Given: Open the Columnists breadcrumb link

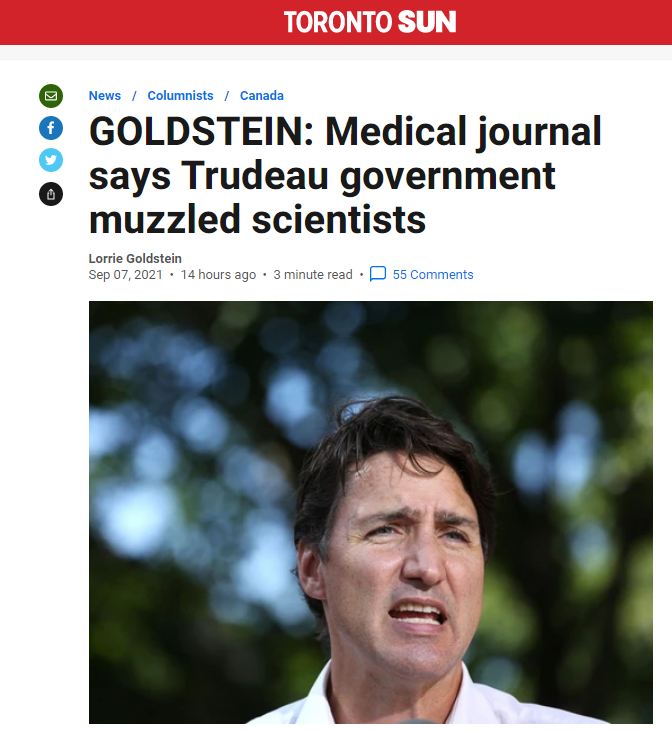Looking at the screenshot, I should pyautogui.click(x=180, y=96).
